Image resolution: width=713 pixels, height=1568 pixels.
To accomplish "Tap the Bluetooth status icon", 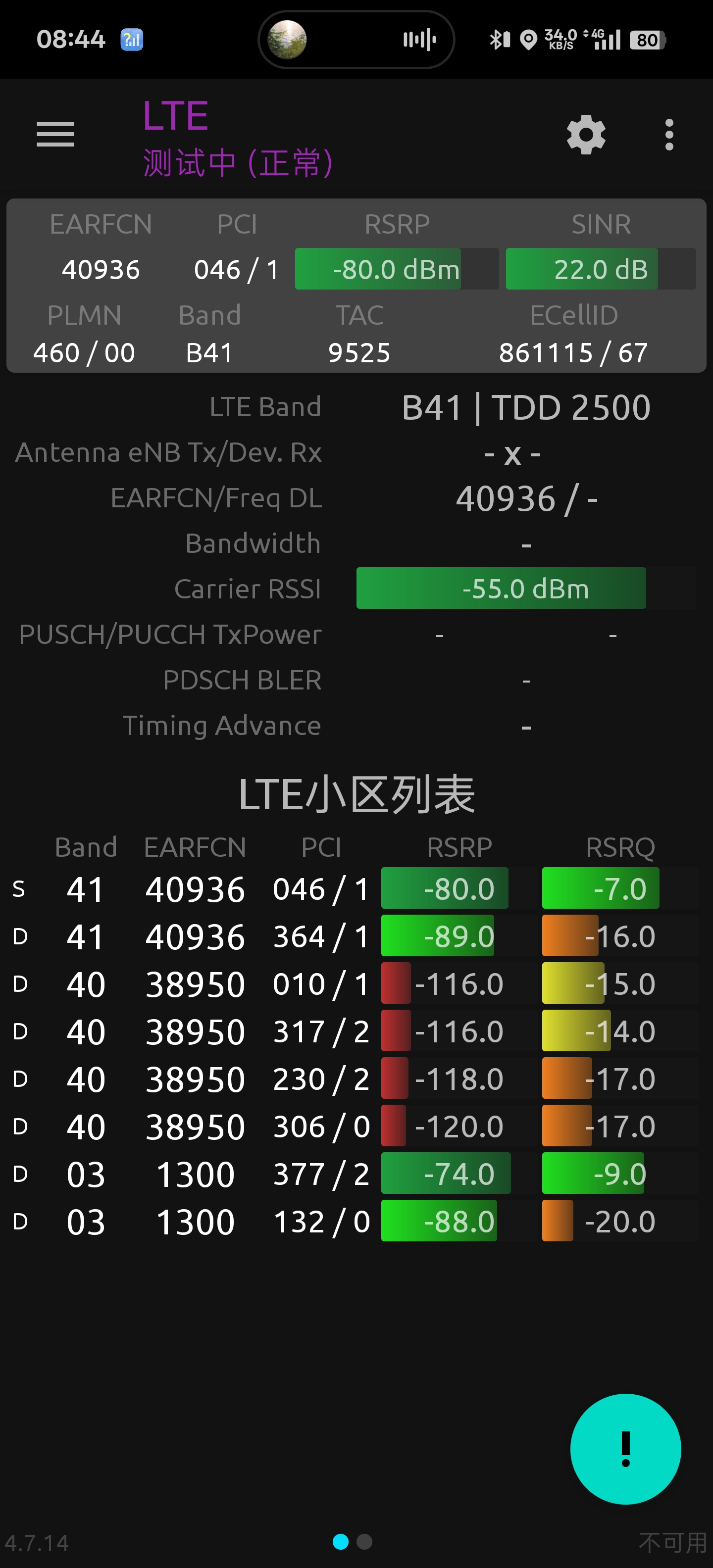I will (499, 40).
